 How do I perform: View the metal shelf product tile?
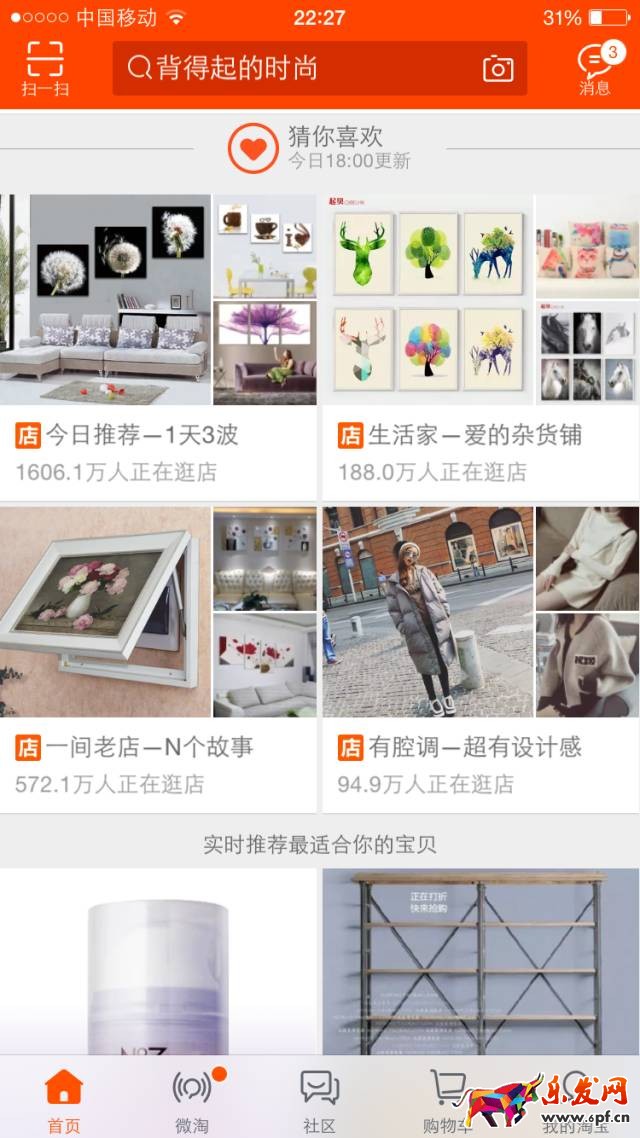[x=480, y=960]
